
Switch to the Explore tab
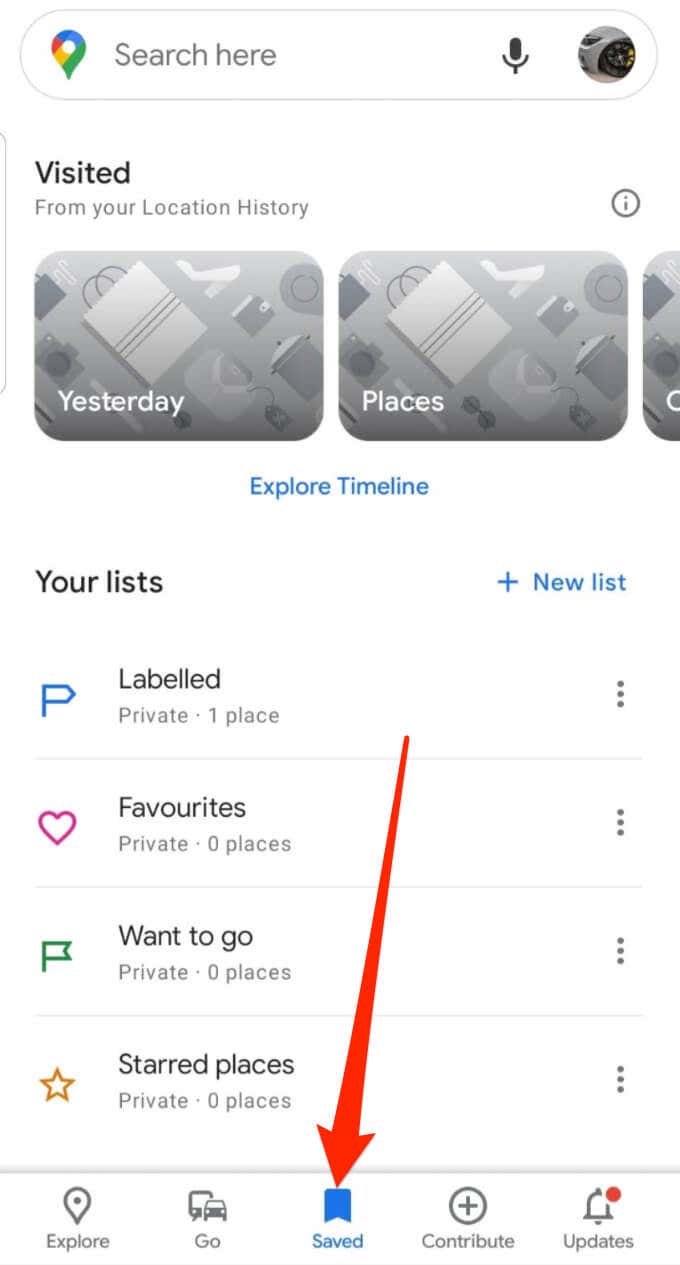[78, 1219]
